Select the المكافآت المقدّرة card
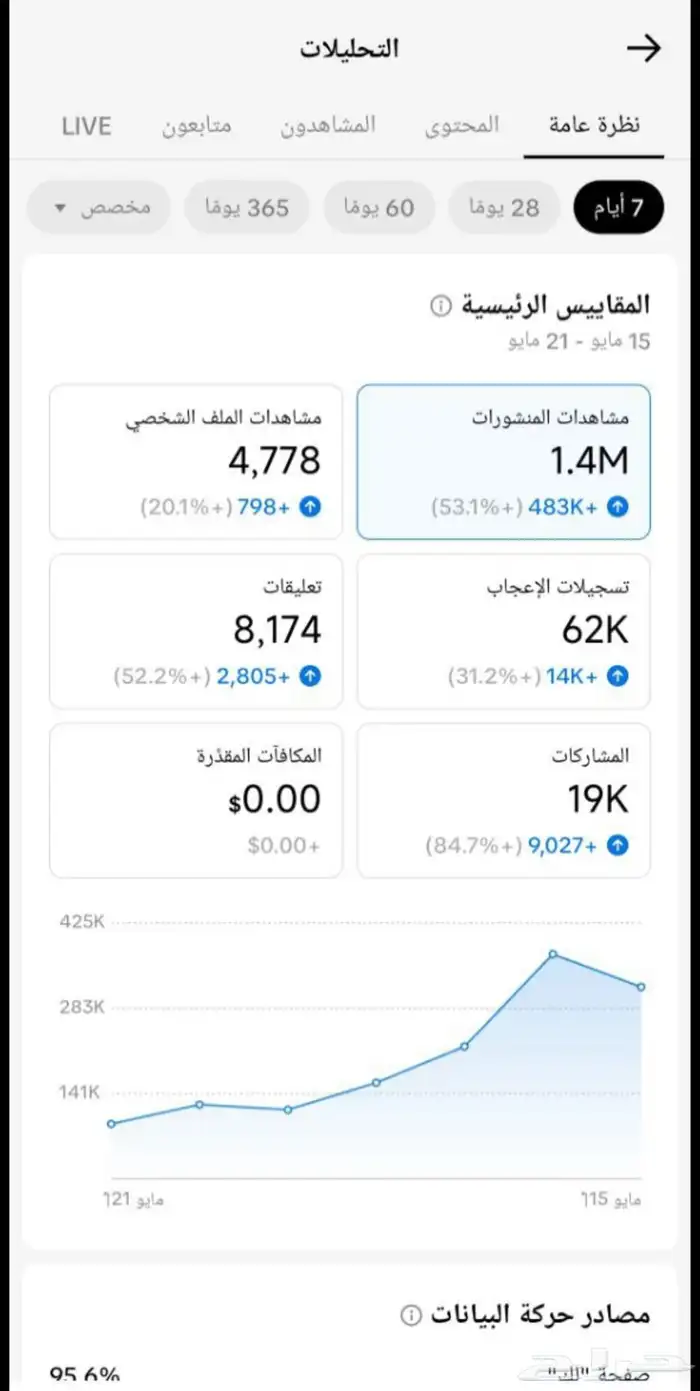The height and width of the screenshot is (1391, 700). [x=196, y=800]
